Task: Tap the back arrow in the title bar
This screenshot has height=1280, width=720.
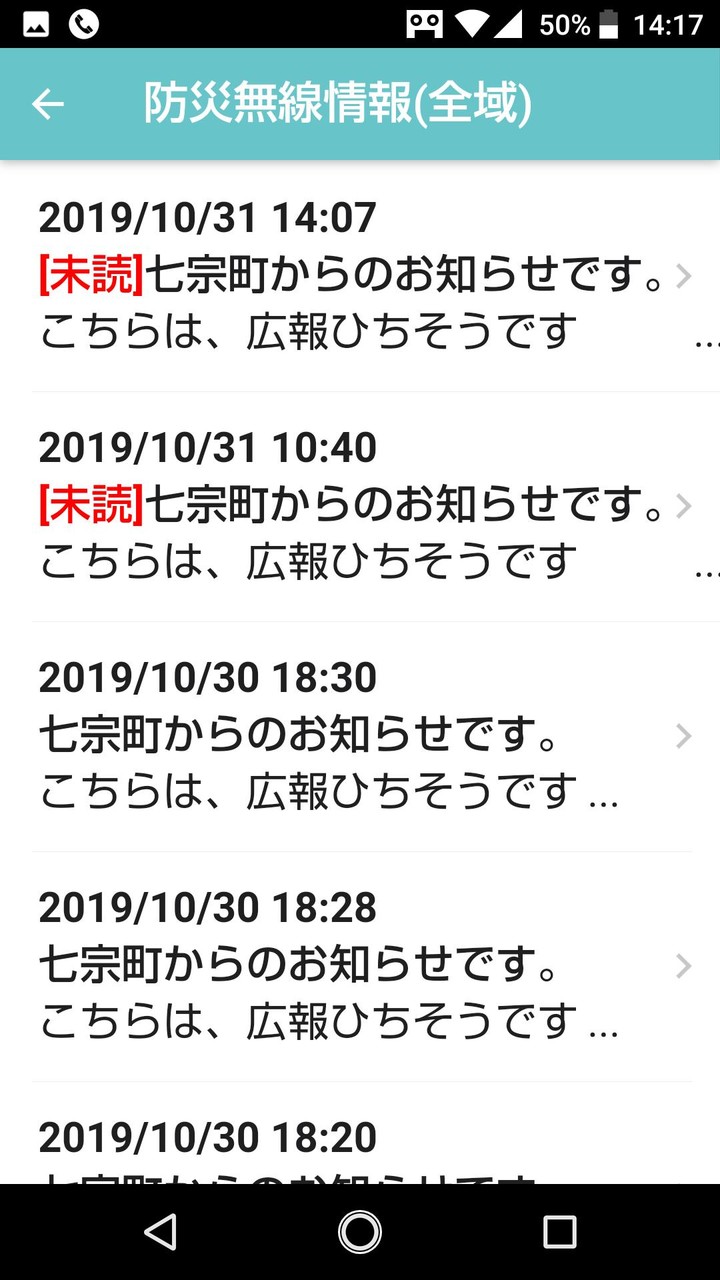Action: [x=48, y=102]
